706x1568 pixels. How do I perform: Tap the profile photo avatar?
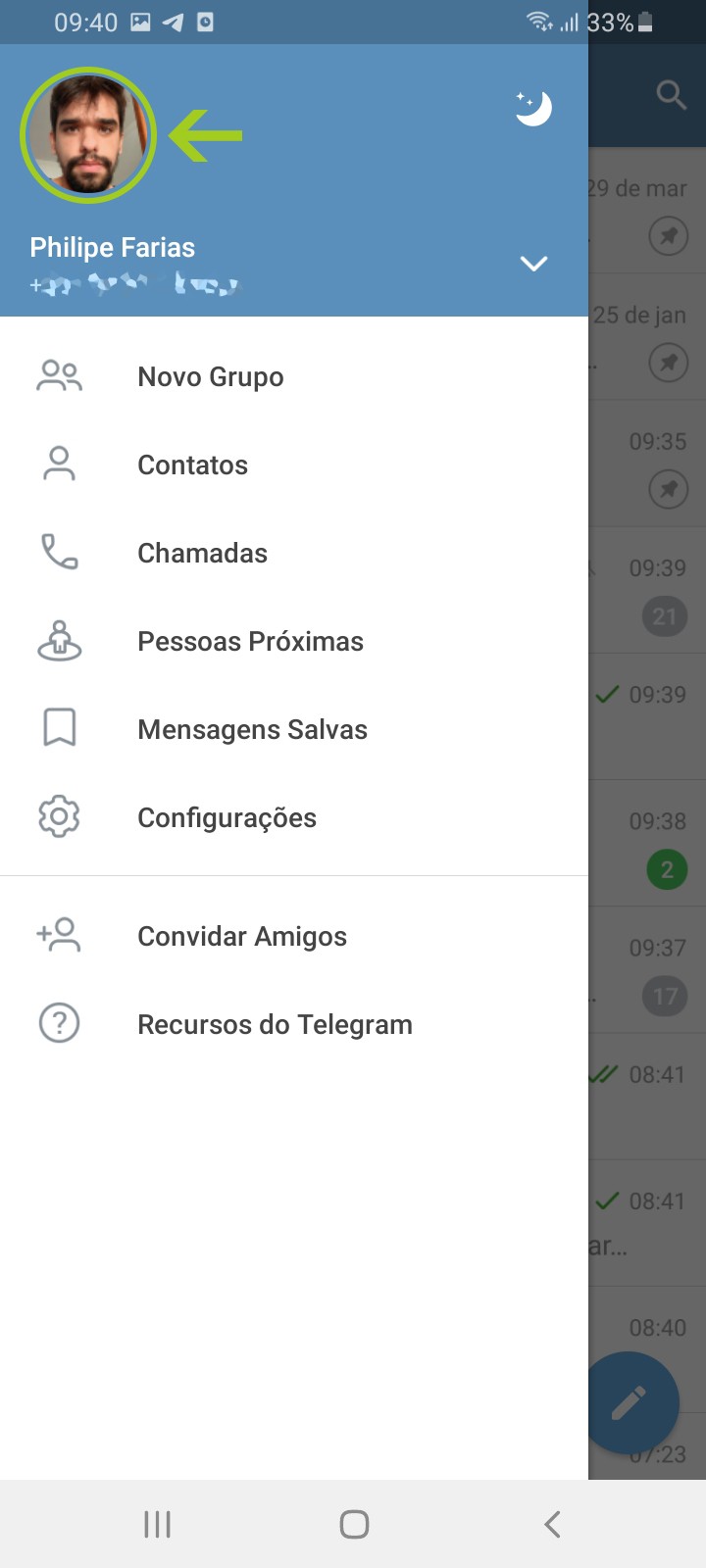click(x=88, y=135)
